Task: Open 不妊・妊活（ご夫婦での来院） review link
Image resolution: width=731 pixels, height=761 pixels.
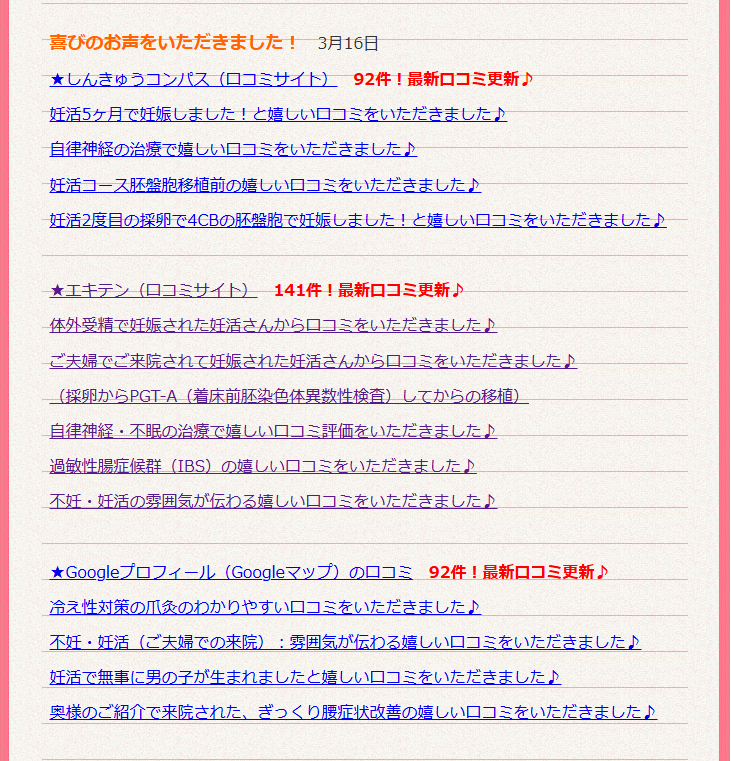Action: (344, 642)
